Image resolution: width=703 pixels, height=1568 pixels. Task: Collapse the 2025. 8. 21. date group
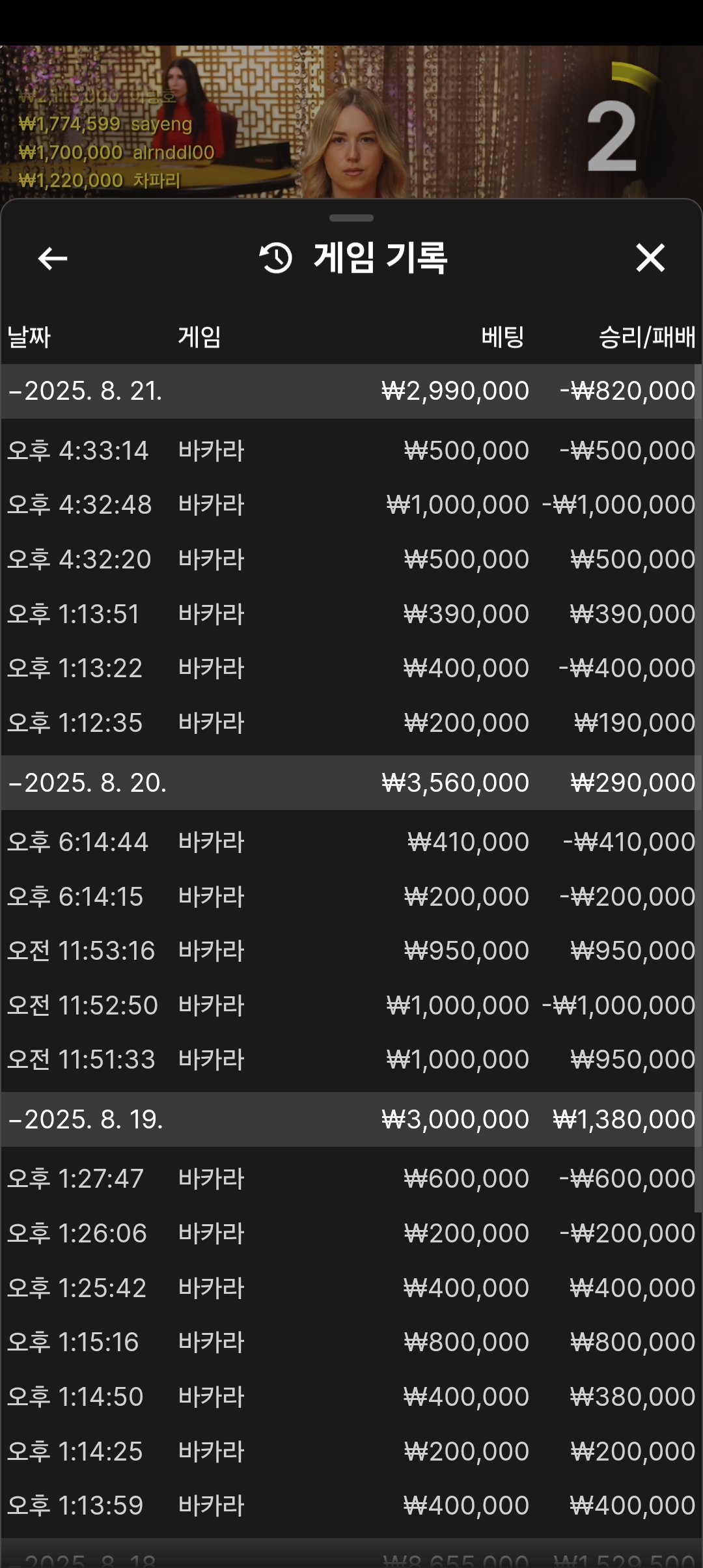351,391
